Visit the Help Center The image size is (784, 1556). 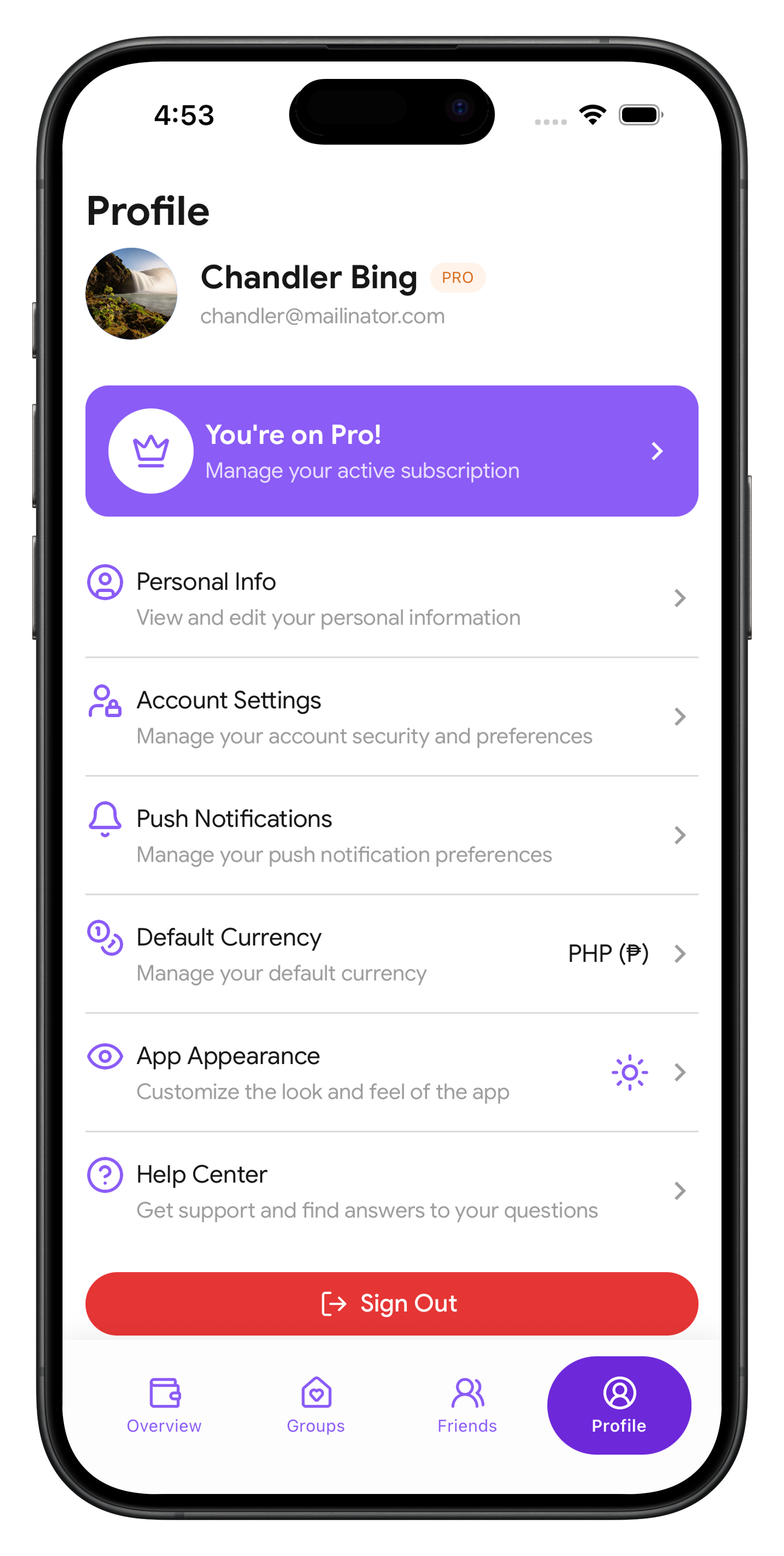[x=391, y=1191]
